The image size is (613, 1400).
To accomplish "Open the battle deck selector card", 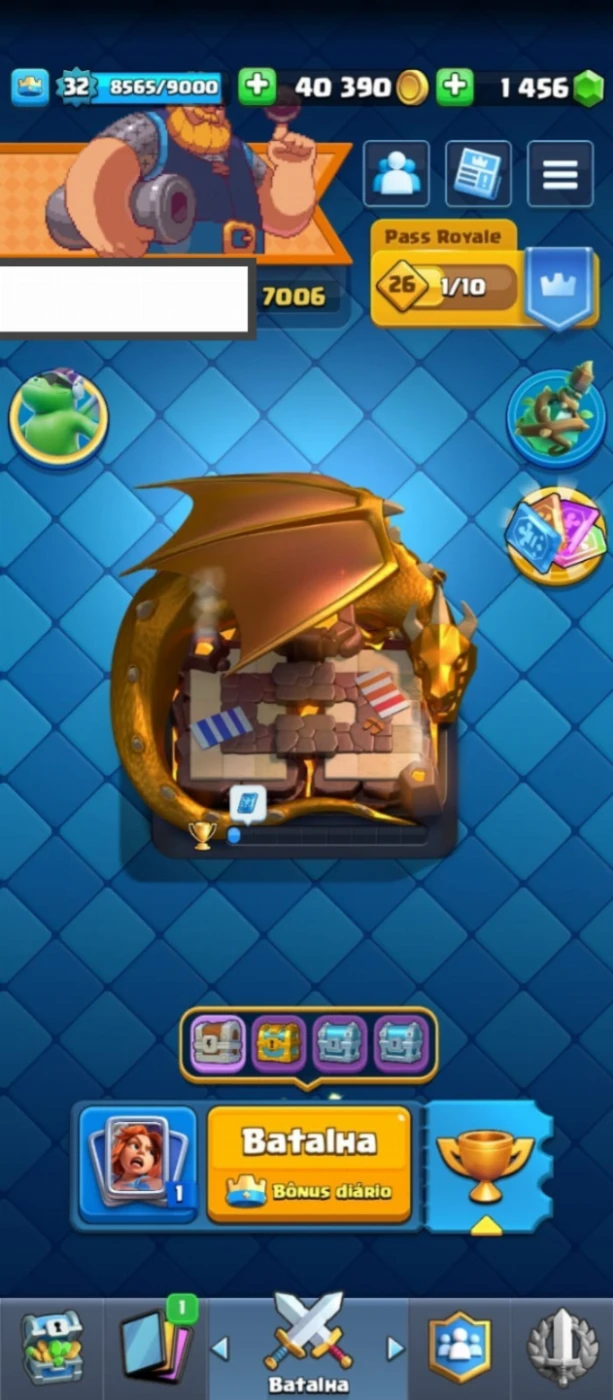I will 138,1163.
